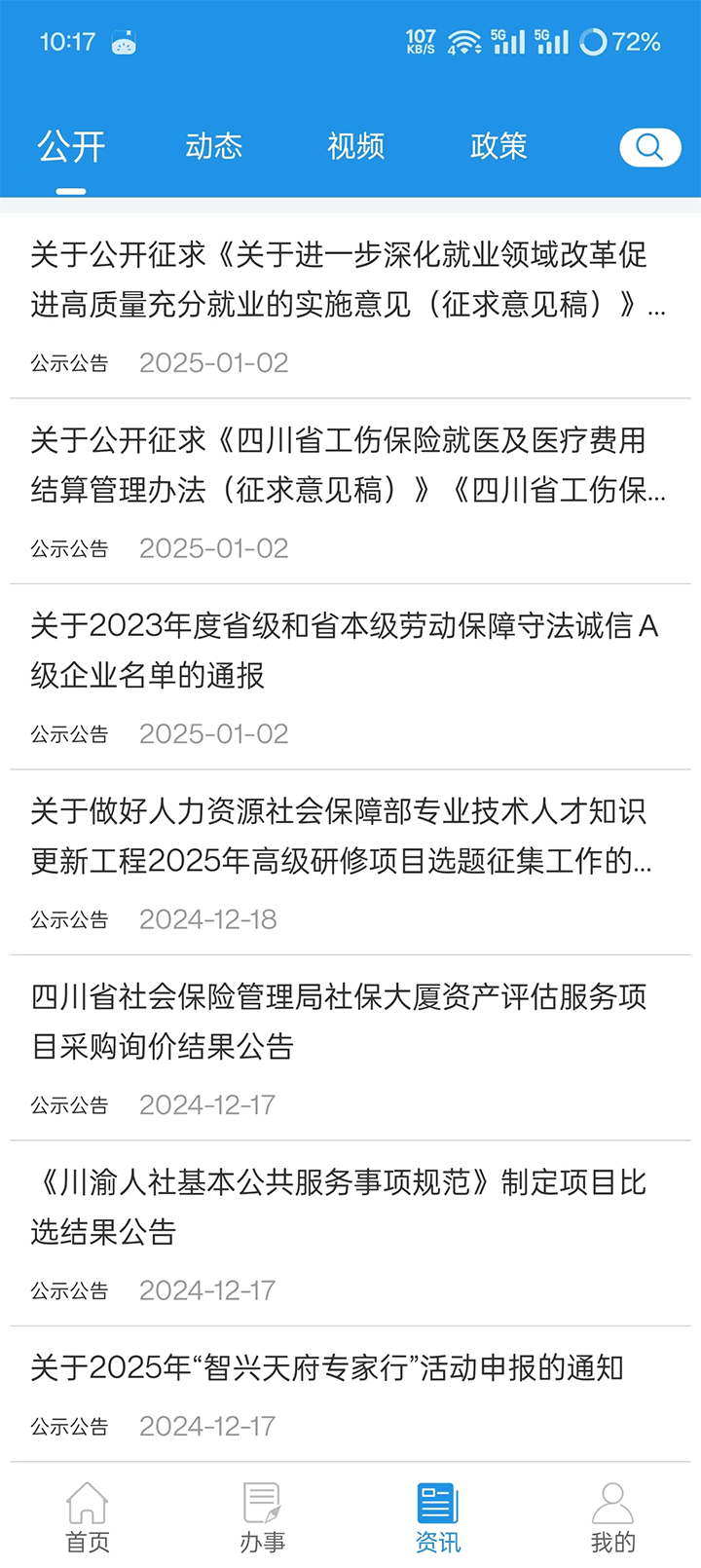
Task: Open the 我的 profile tab
Action: click(613, 1517)
